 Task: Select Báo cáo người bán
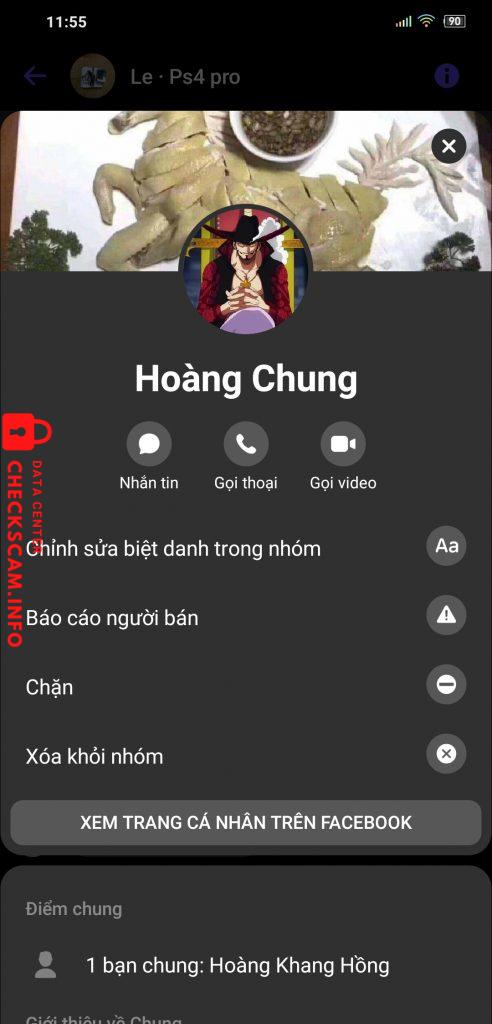point(246,616)
